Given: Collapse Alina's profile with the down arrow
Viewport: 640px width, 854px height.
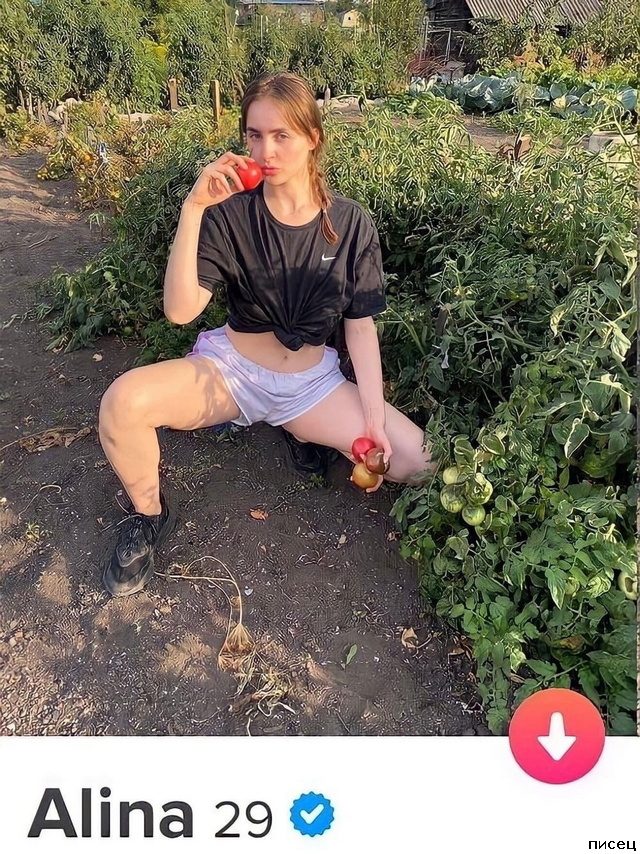Looking at the screenshot, I should pos(556,736).
